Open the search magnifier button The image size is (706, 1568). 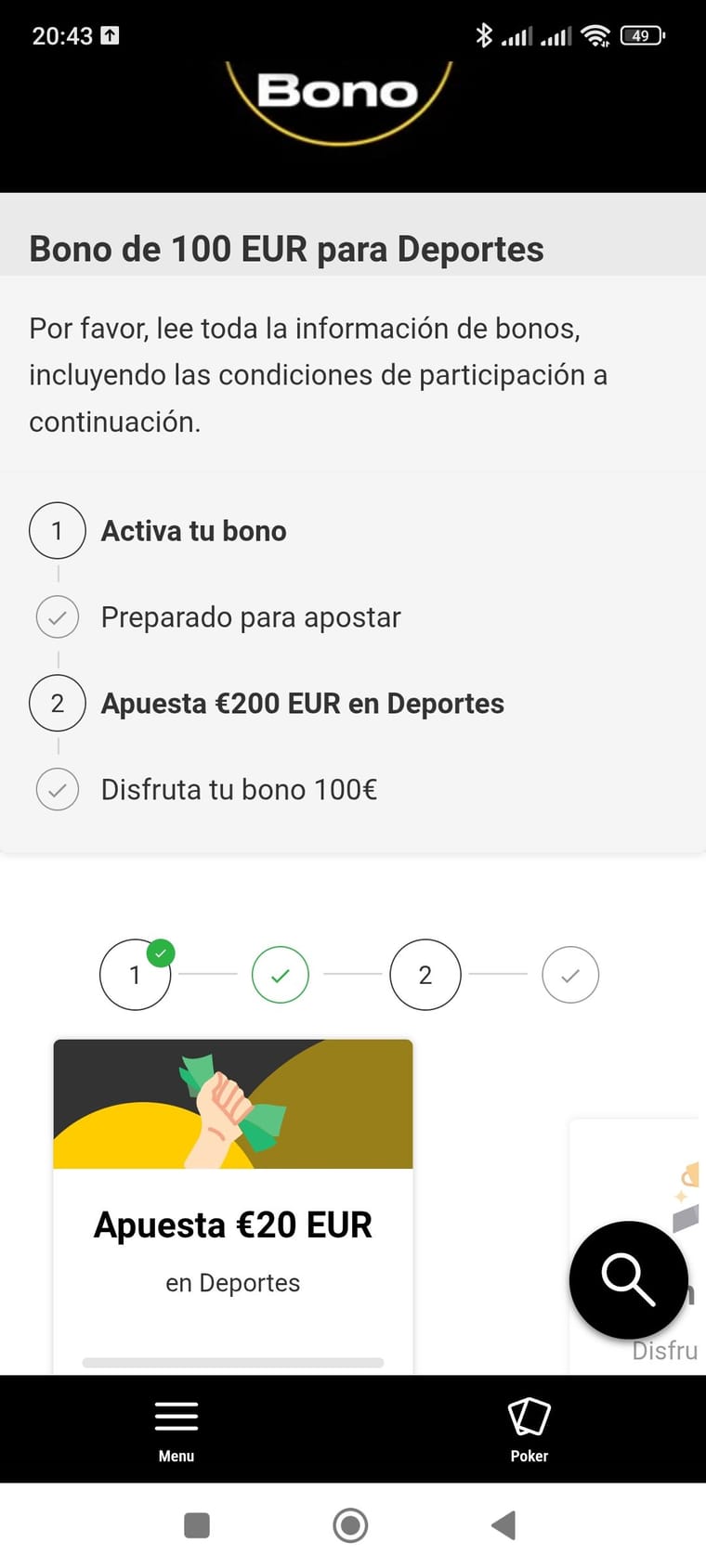pyautogui.click(x=629, y=1279)
